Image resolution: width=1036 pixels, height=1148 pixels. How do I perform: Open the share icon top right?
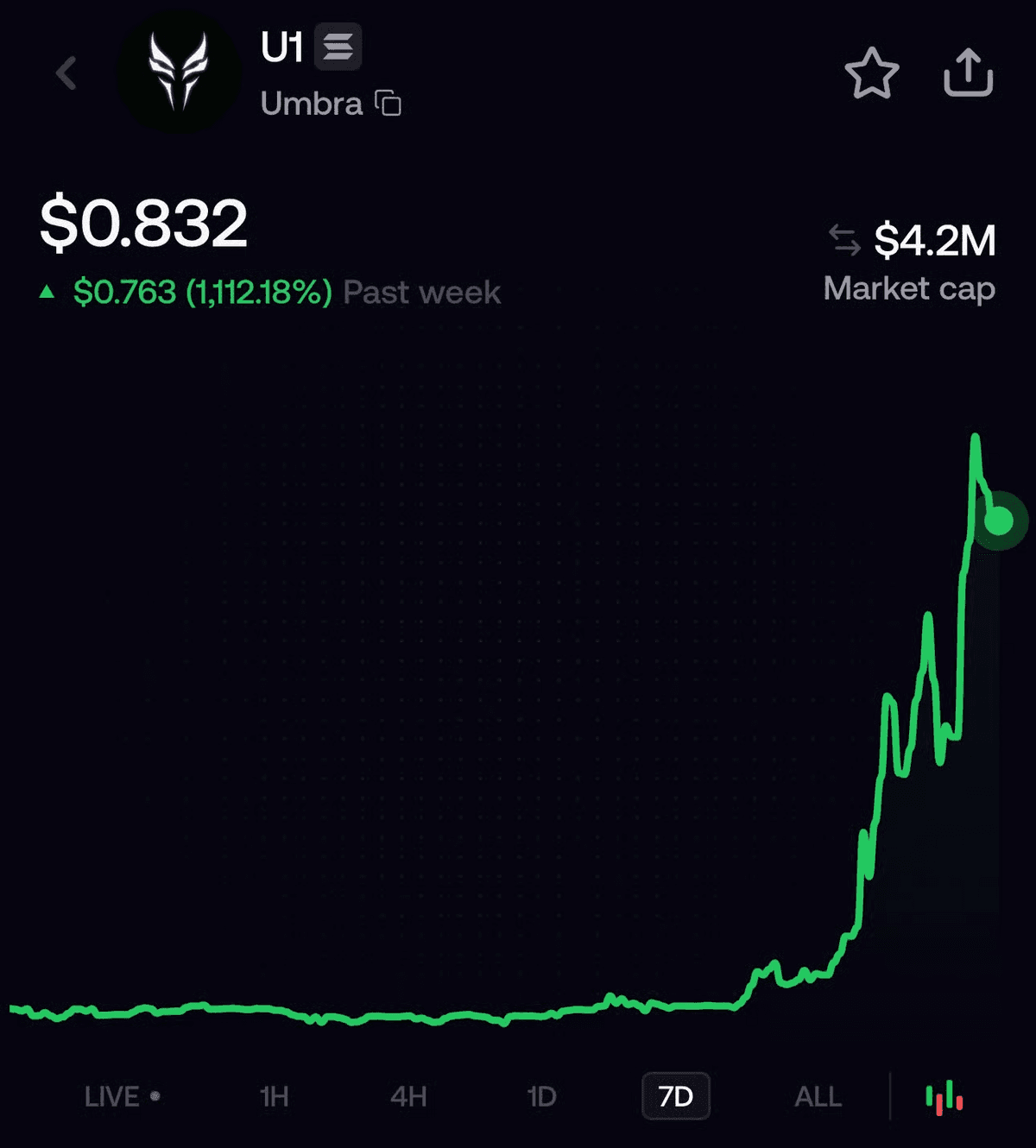pyautogui.click(x=967, y=74)
